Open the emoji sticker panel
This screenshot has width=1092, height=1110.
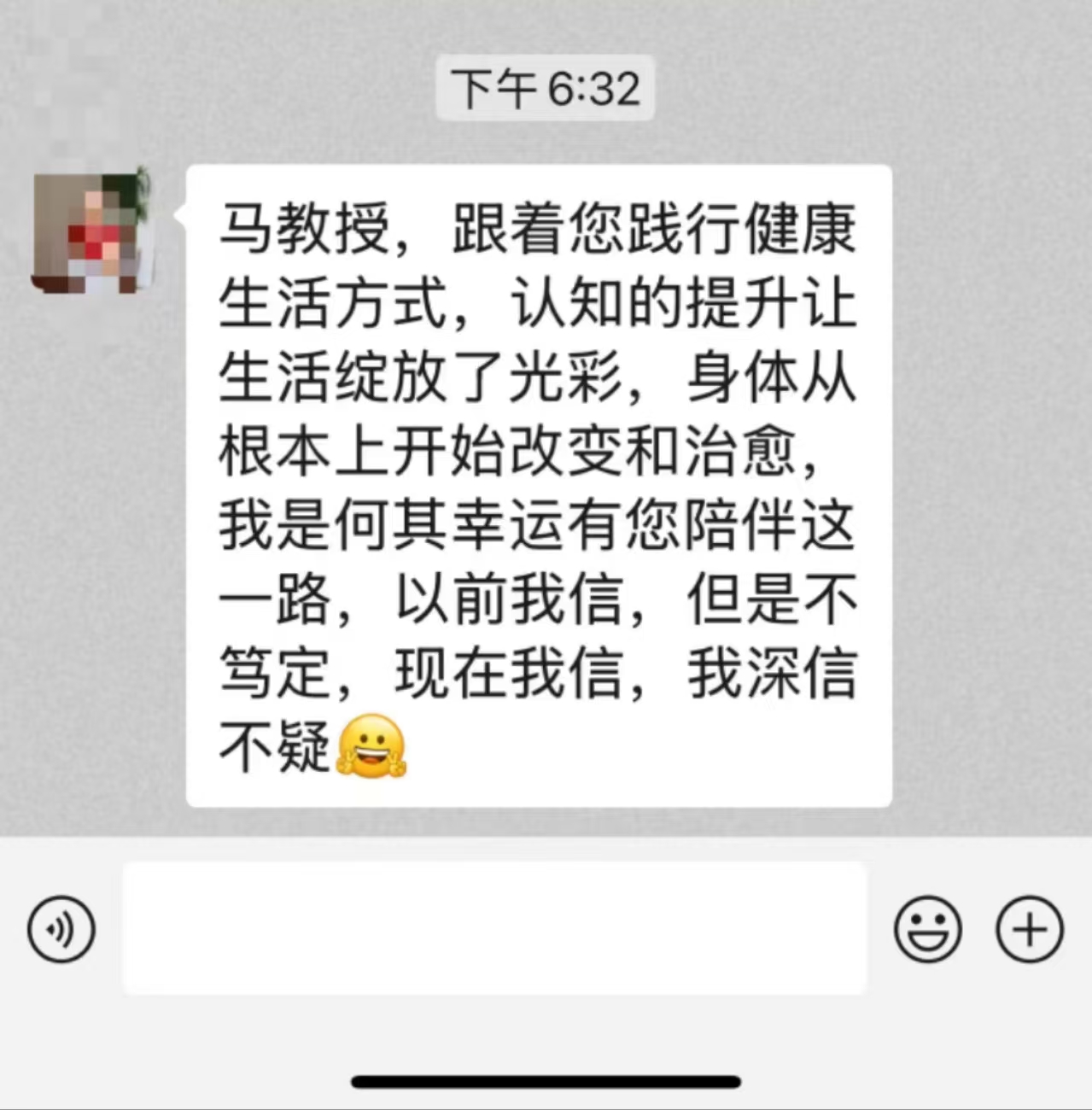click(927, 928)
